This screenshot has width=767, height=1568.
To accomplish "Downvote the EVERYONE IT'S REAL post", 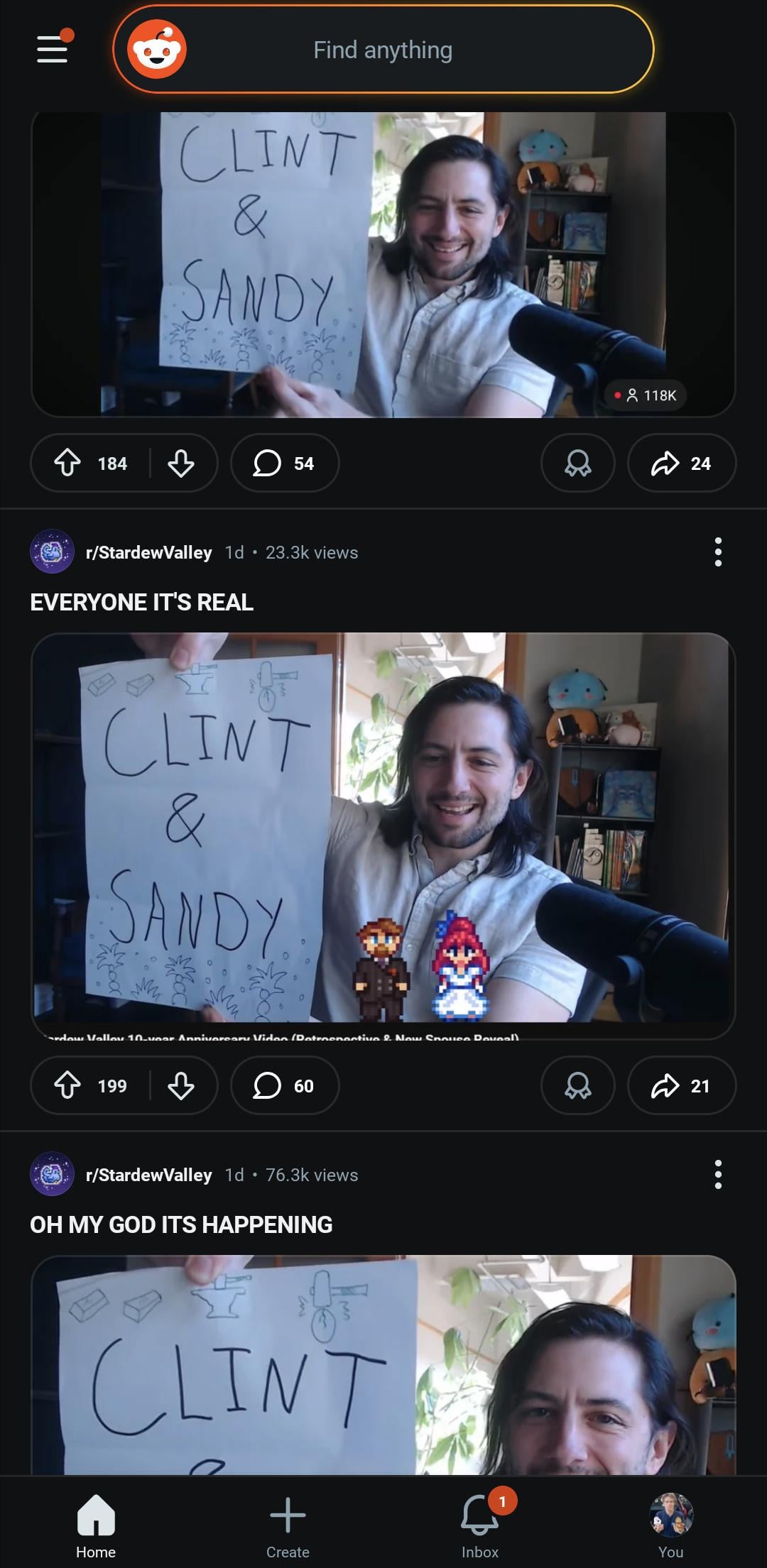I will point(181,1085).
